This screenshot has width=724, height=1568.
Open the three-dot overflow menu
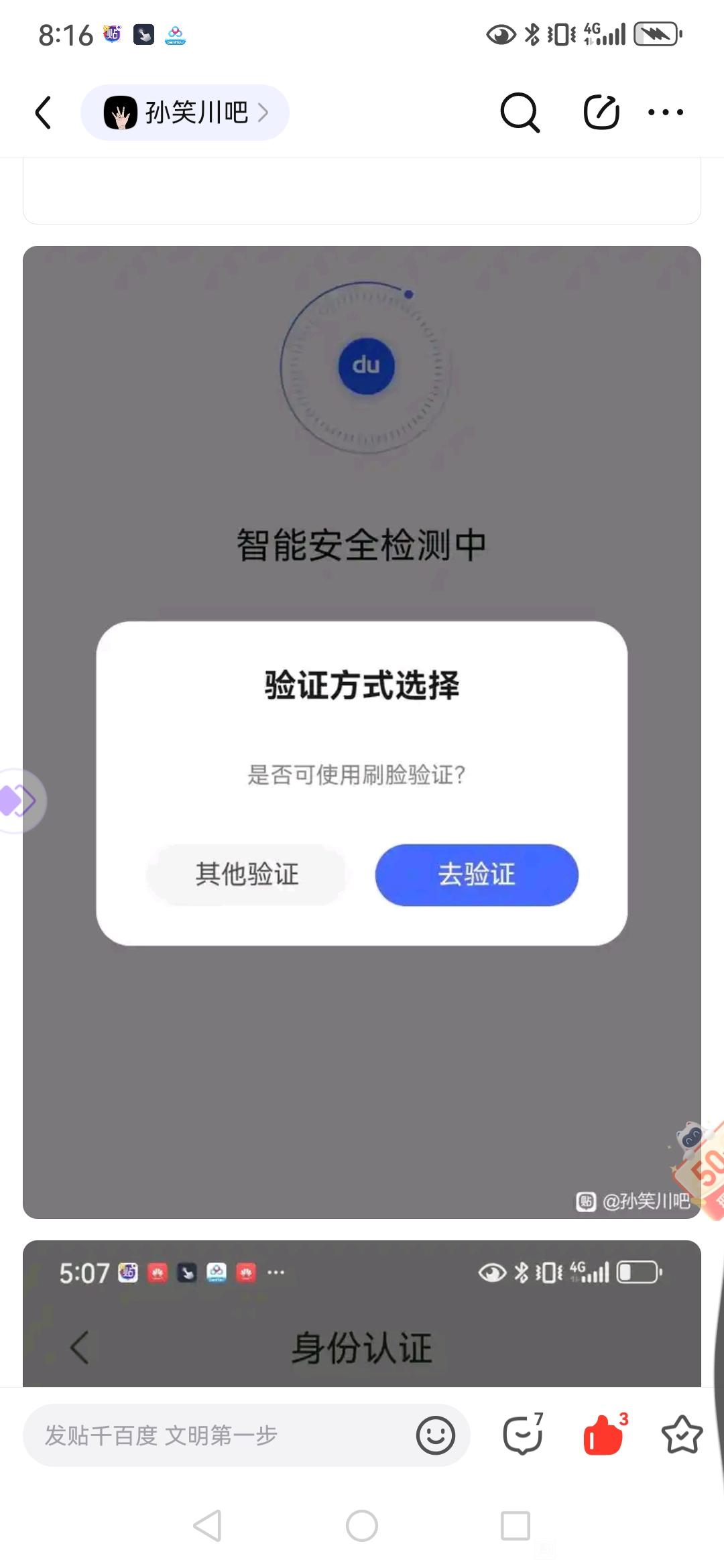tap(666, 112)
